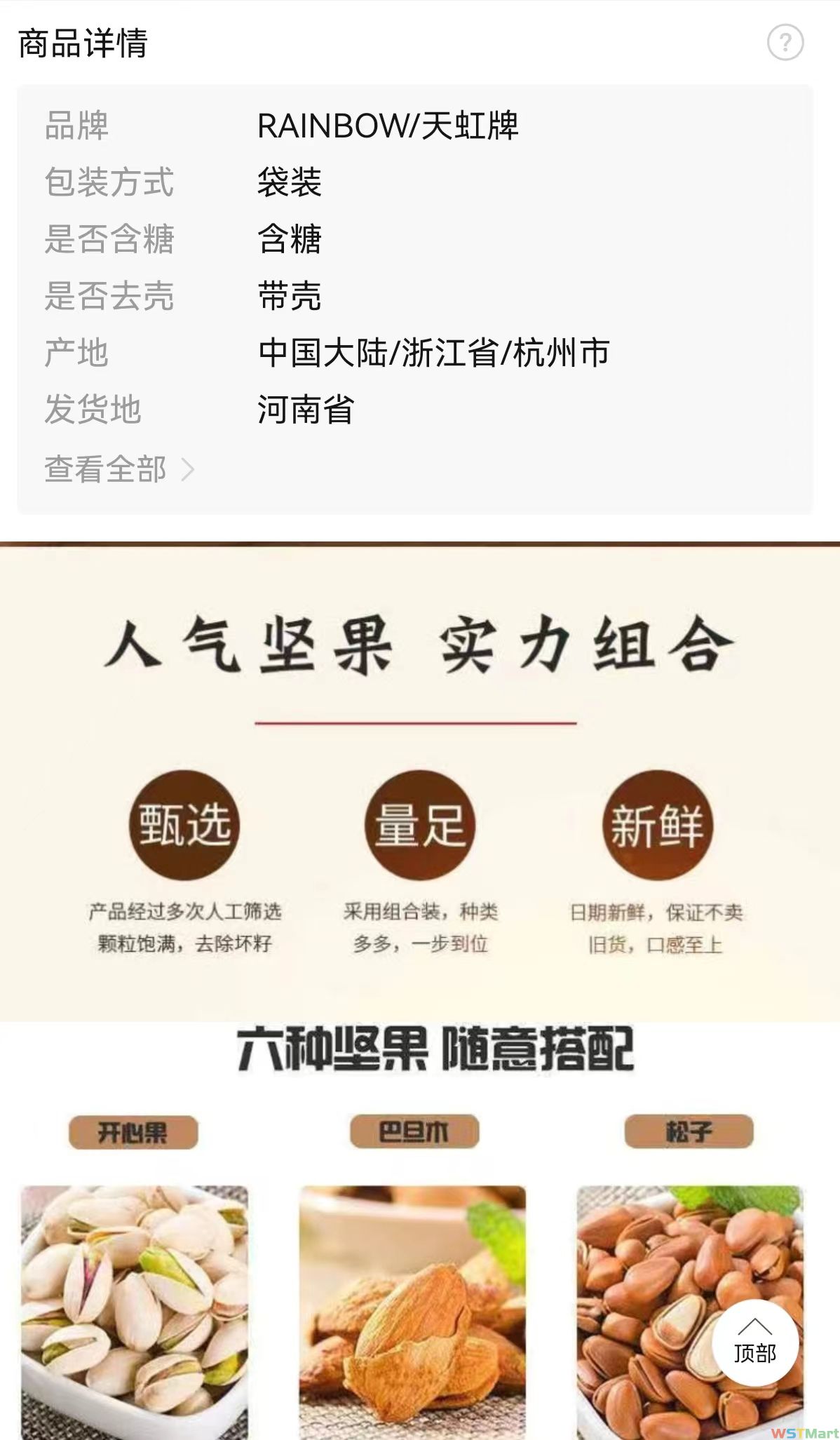The width and height of the screenshot is (840, 1440).
Task: Open the help question mark icon
Action: coord(785,43)
